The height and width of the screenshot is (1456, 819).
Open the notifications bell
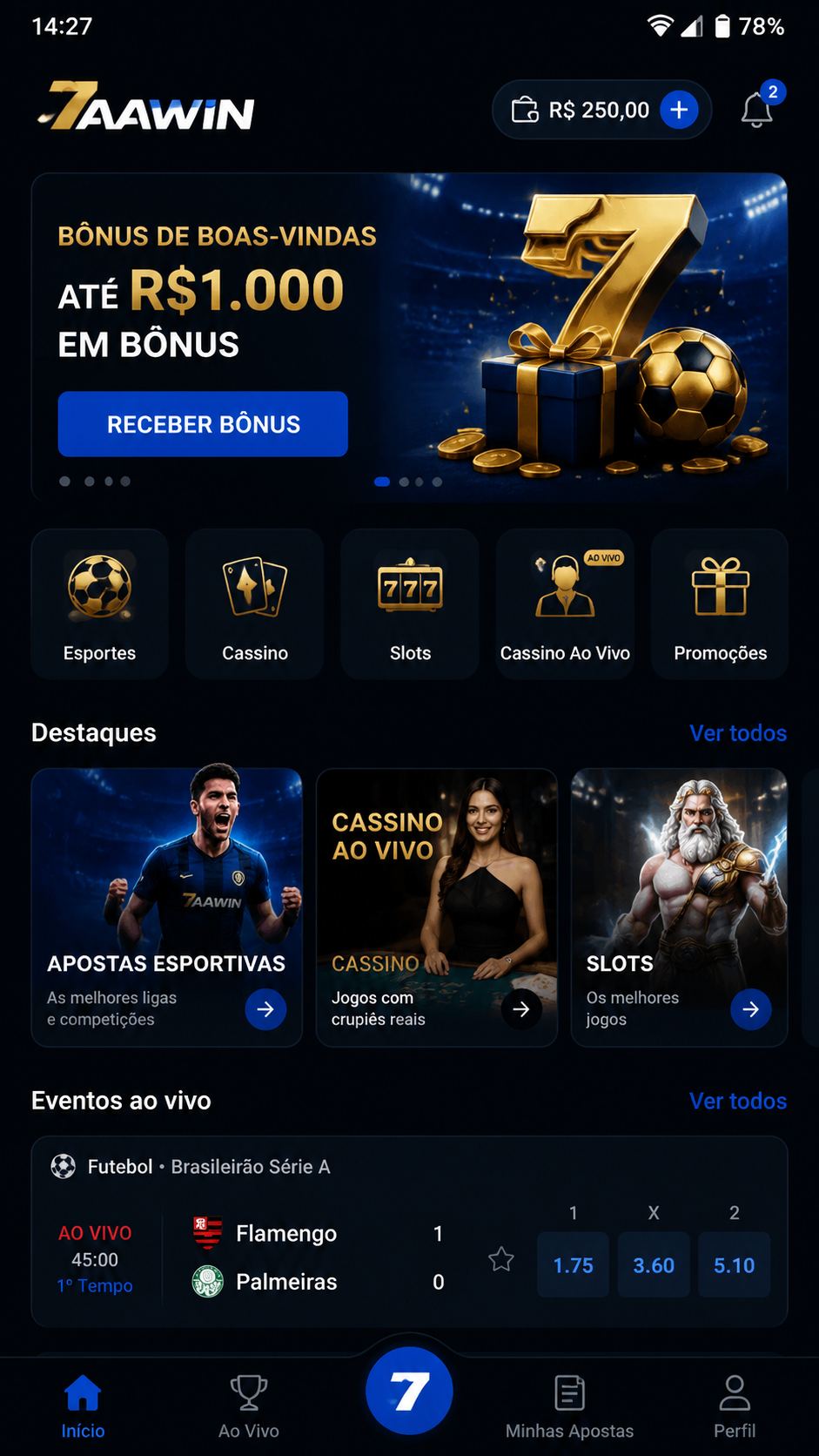757,110
